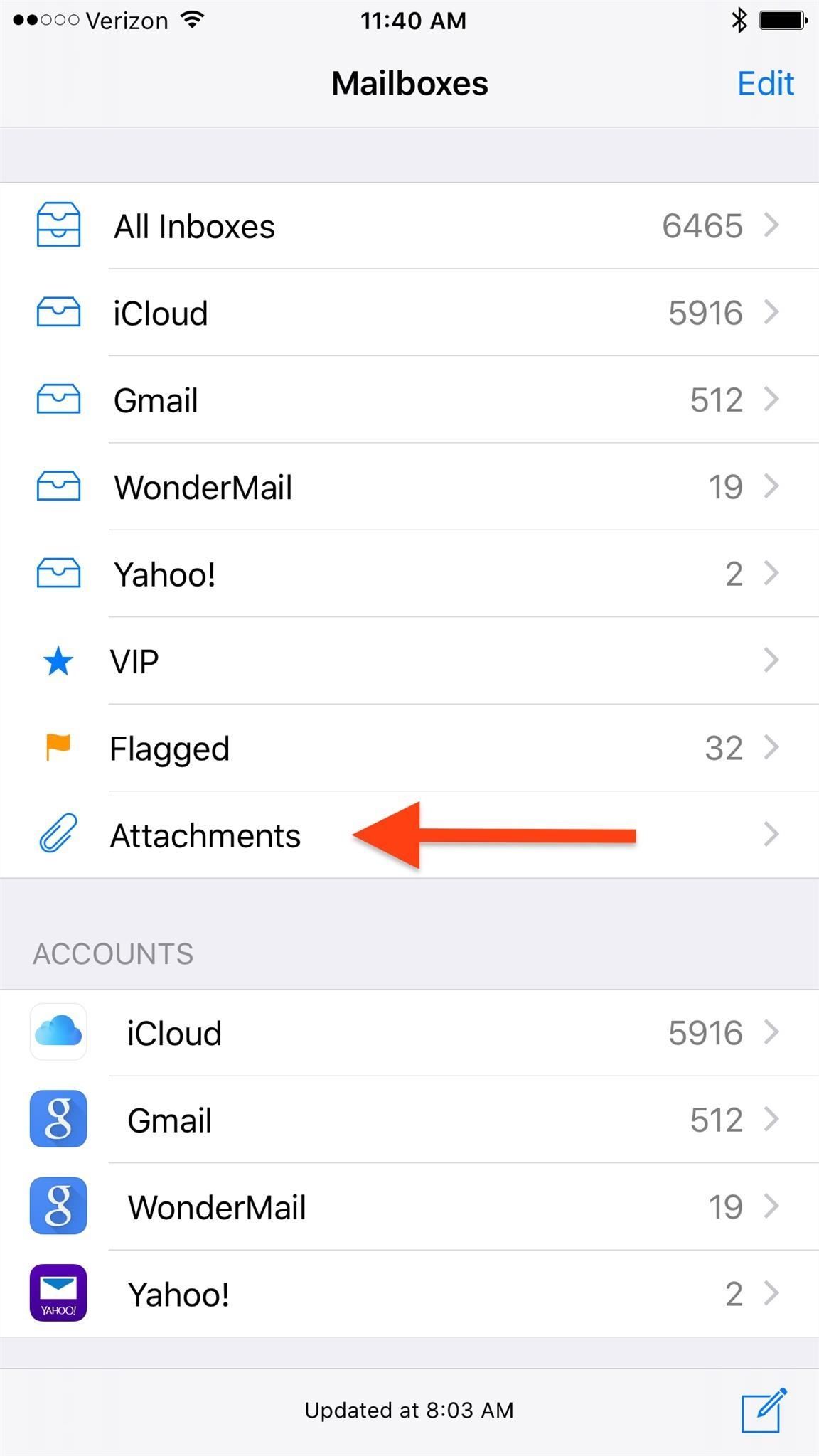Compose a new email

click(x=764, y=1409)
